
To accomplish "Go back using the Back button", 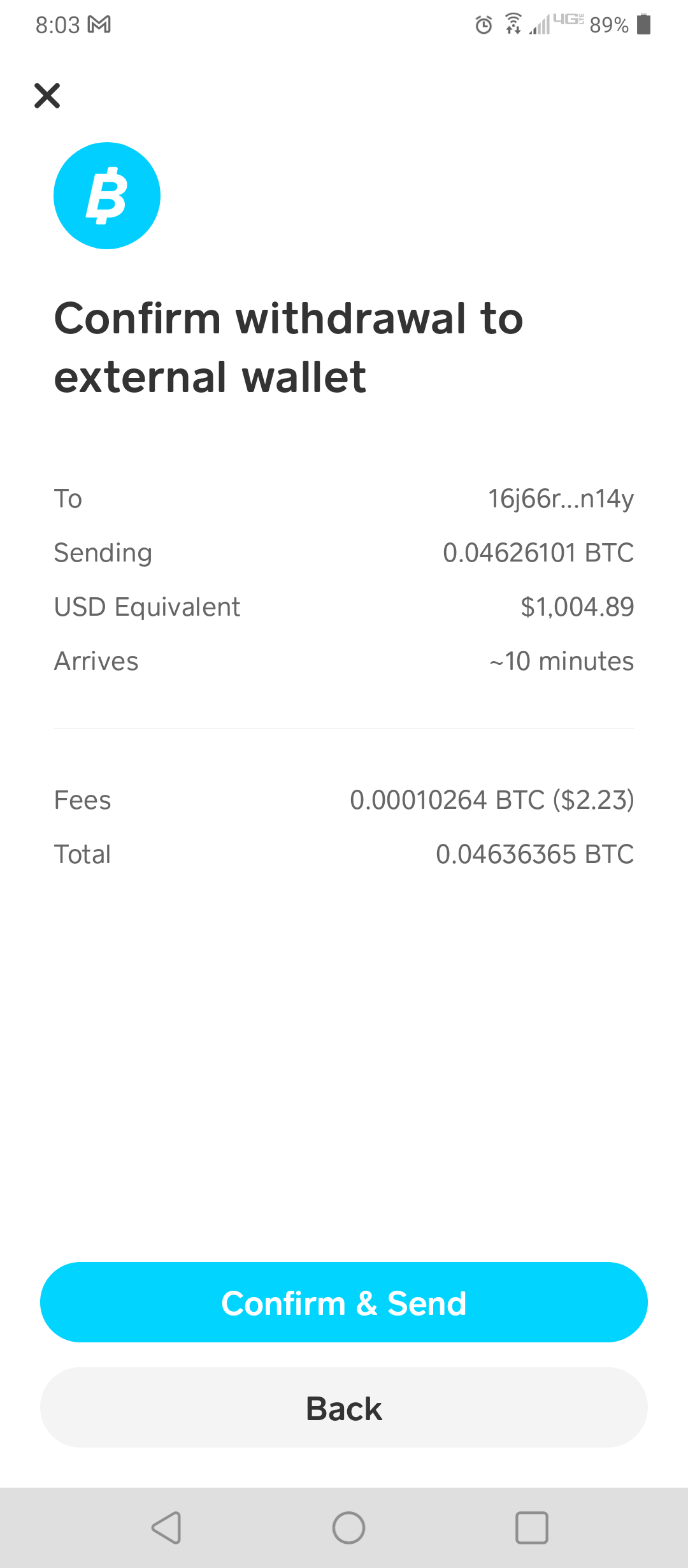I will pos(344,1407).
